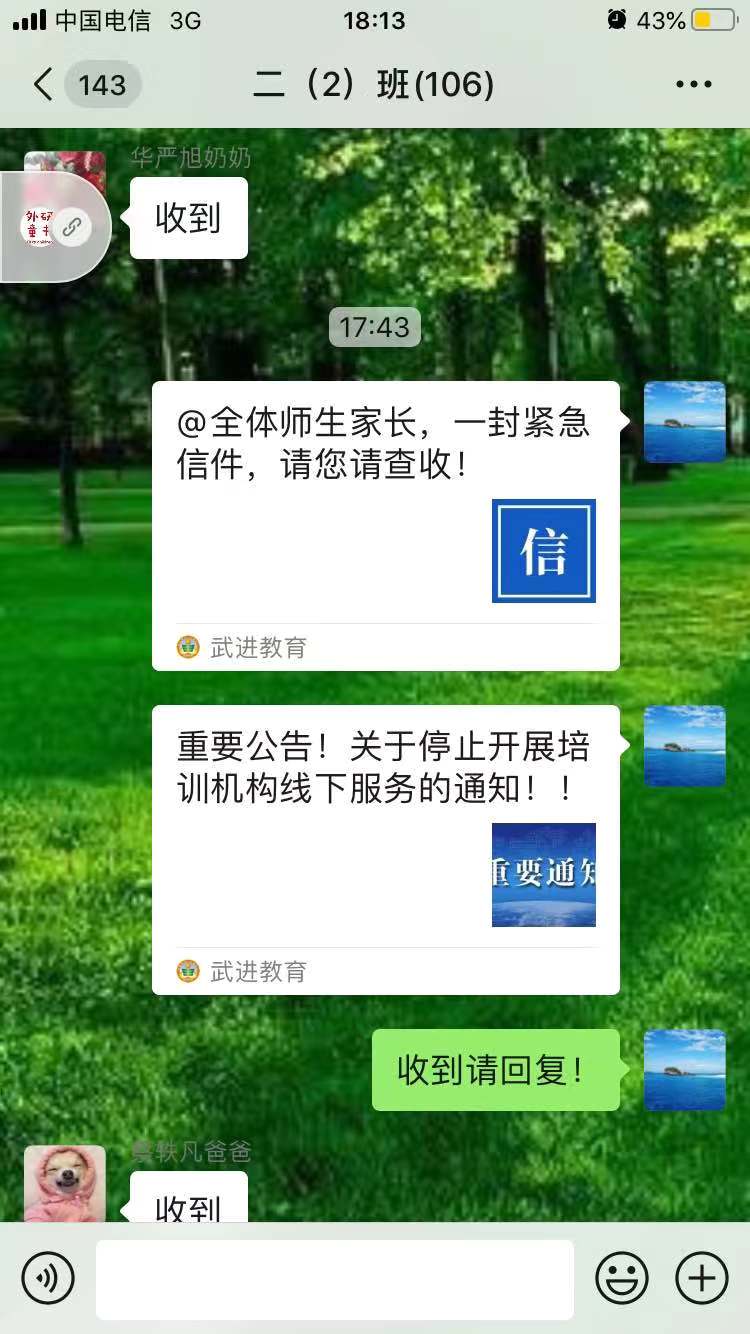Open the sender avatar beside 收到请回复

[x=684, y=1069]
